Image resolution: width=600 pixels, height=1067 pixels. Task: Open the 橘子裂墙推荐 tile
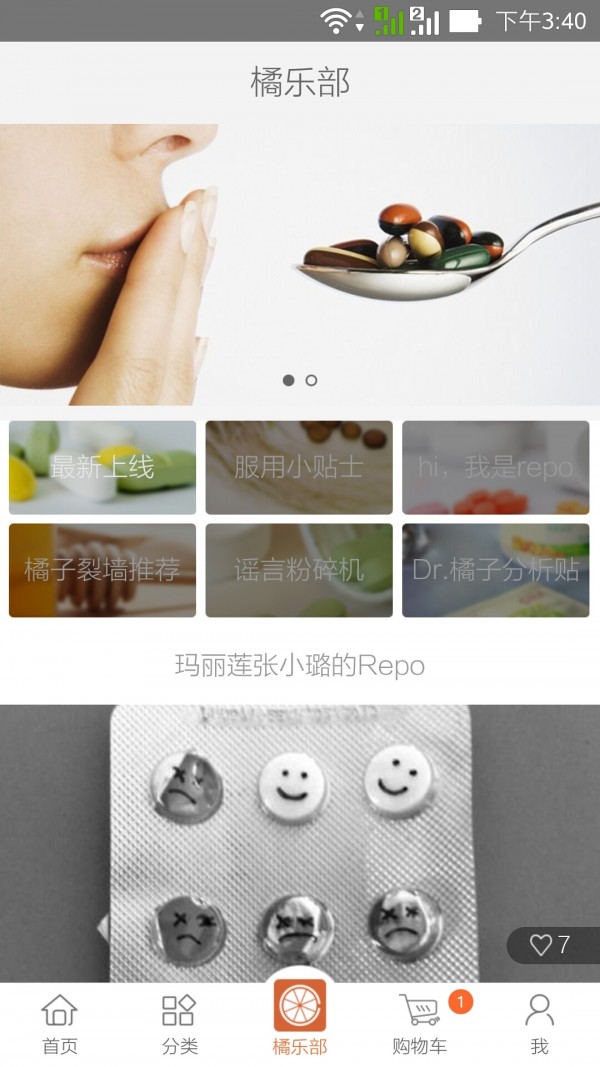point(102,570)
